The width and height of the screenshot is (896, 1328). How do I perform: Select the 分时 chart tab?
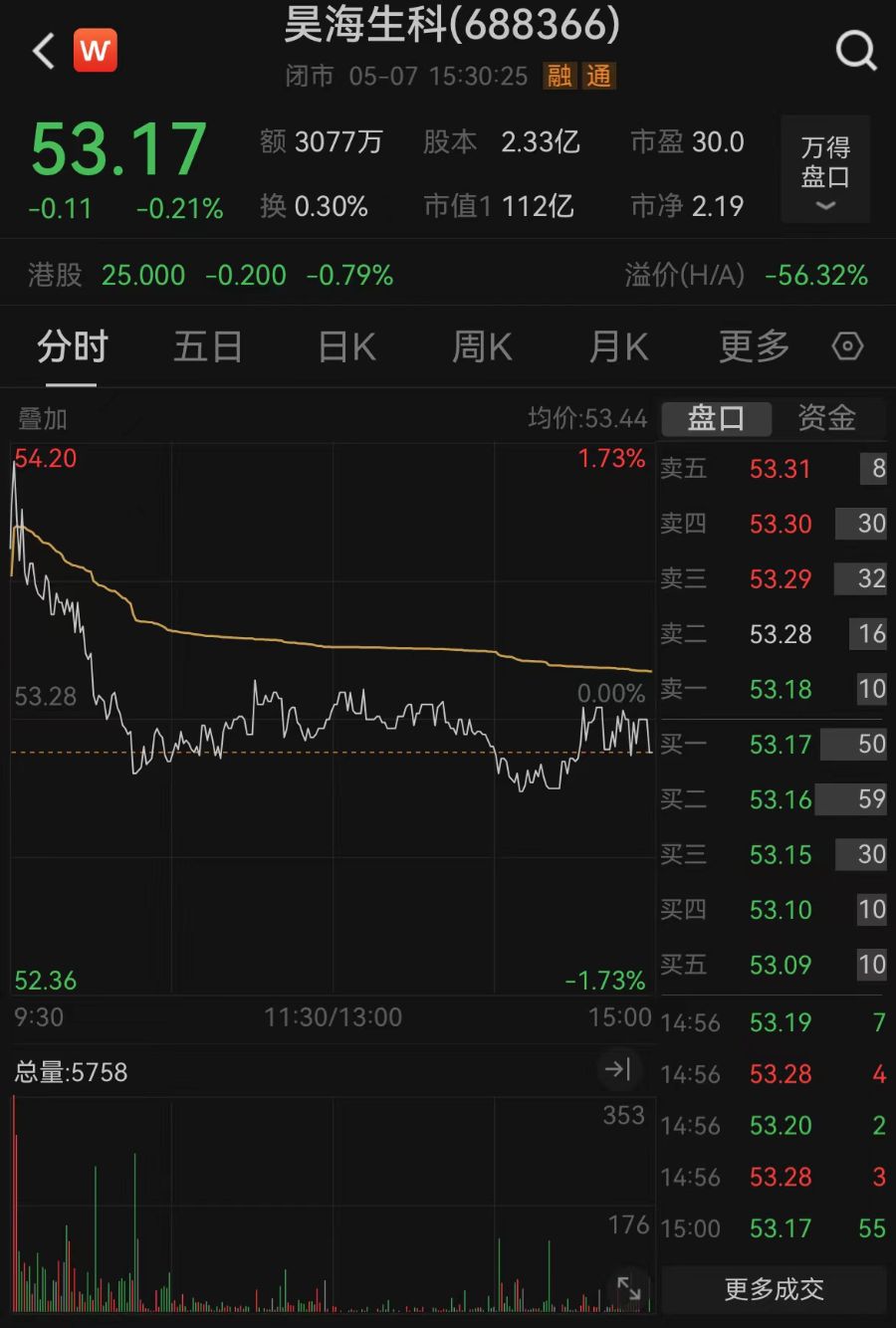[72, 347]
